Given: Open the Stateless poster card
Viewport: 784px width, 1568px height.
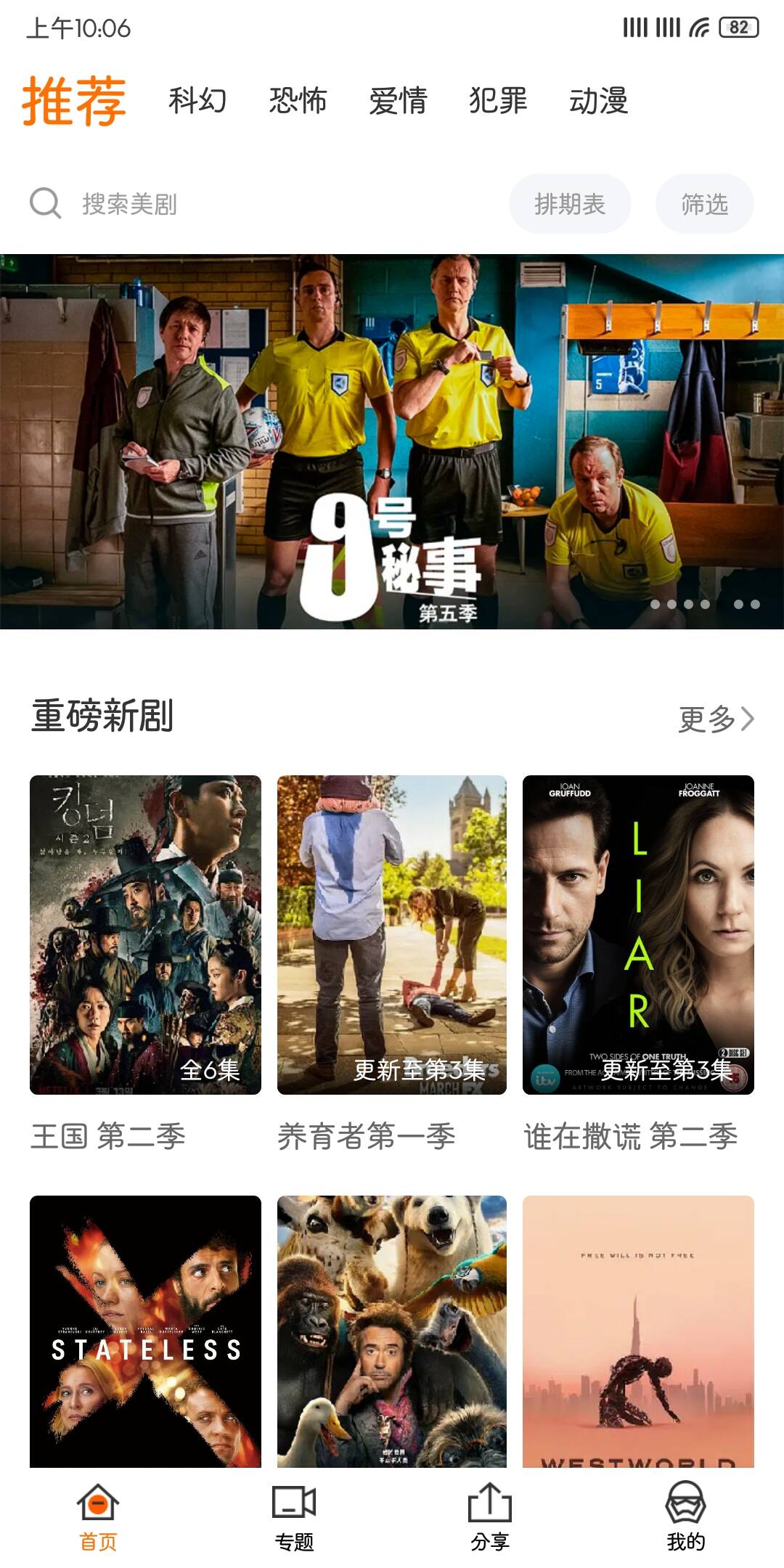Looking at the screenshot, I should (x=145, y=1331).
